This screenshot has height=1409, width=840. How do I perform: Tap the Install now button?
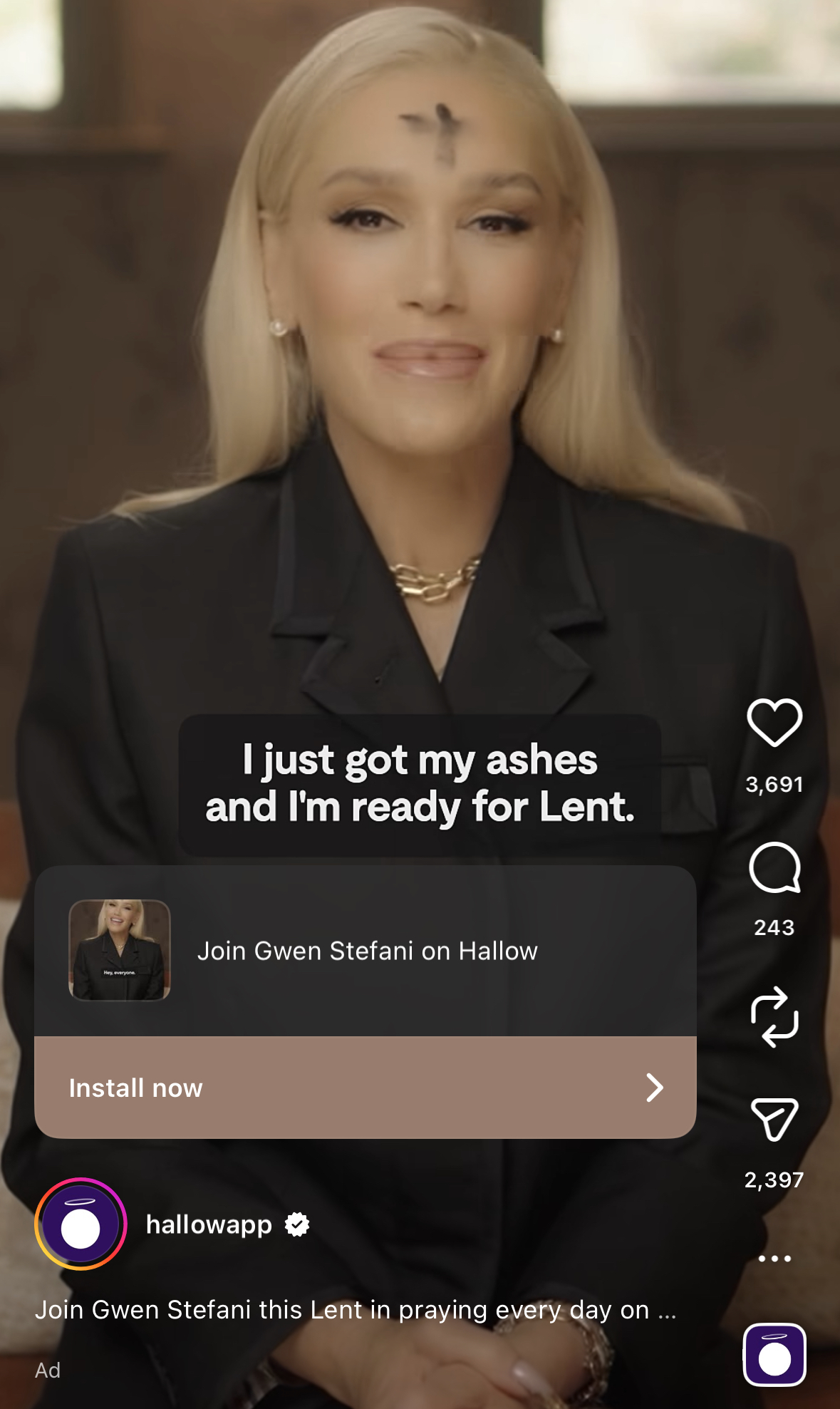pyautogui.click(x=365, y=1088)
